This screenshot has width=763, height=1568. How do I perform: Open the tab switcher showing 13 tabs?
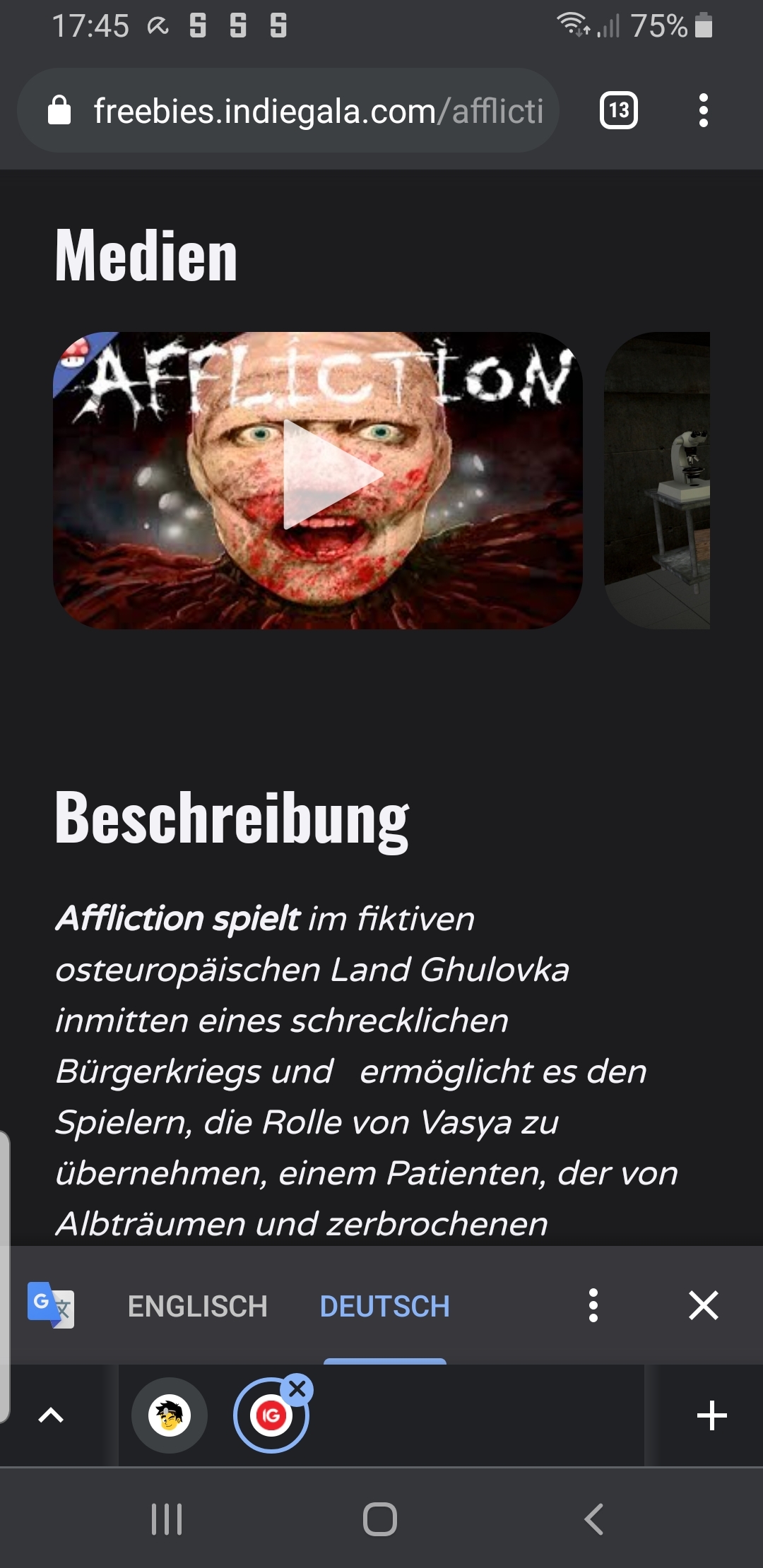[619, 111]
